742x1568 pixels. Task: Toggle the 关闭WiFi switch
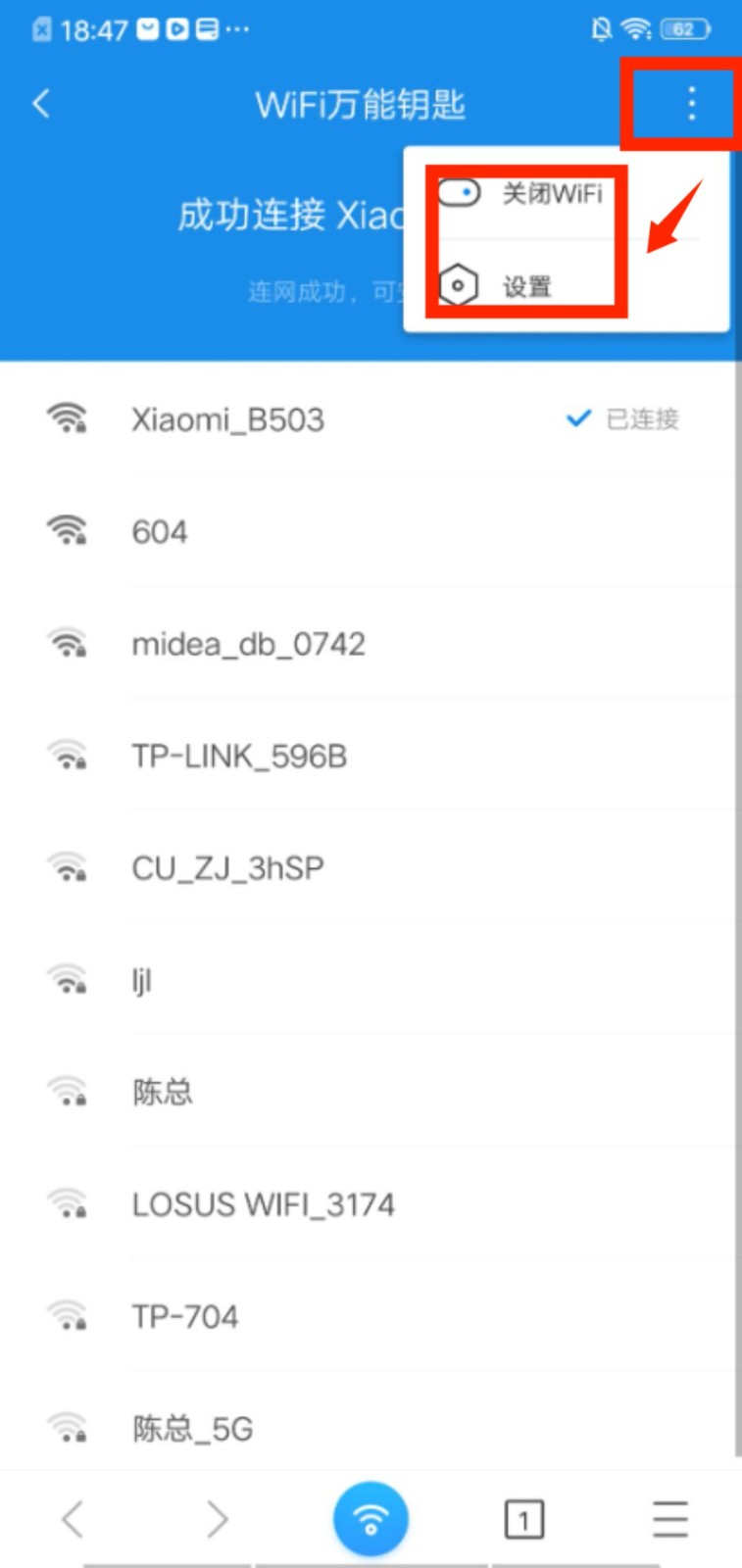coord(459,193)
